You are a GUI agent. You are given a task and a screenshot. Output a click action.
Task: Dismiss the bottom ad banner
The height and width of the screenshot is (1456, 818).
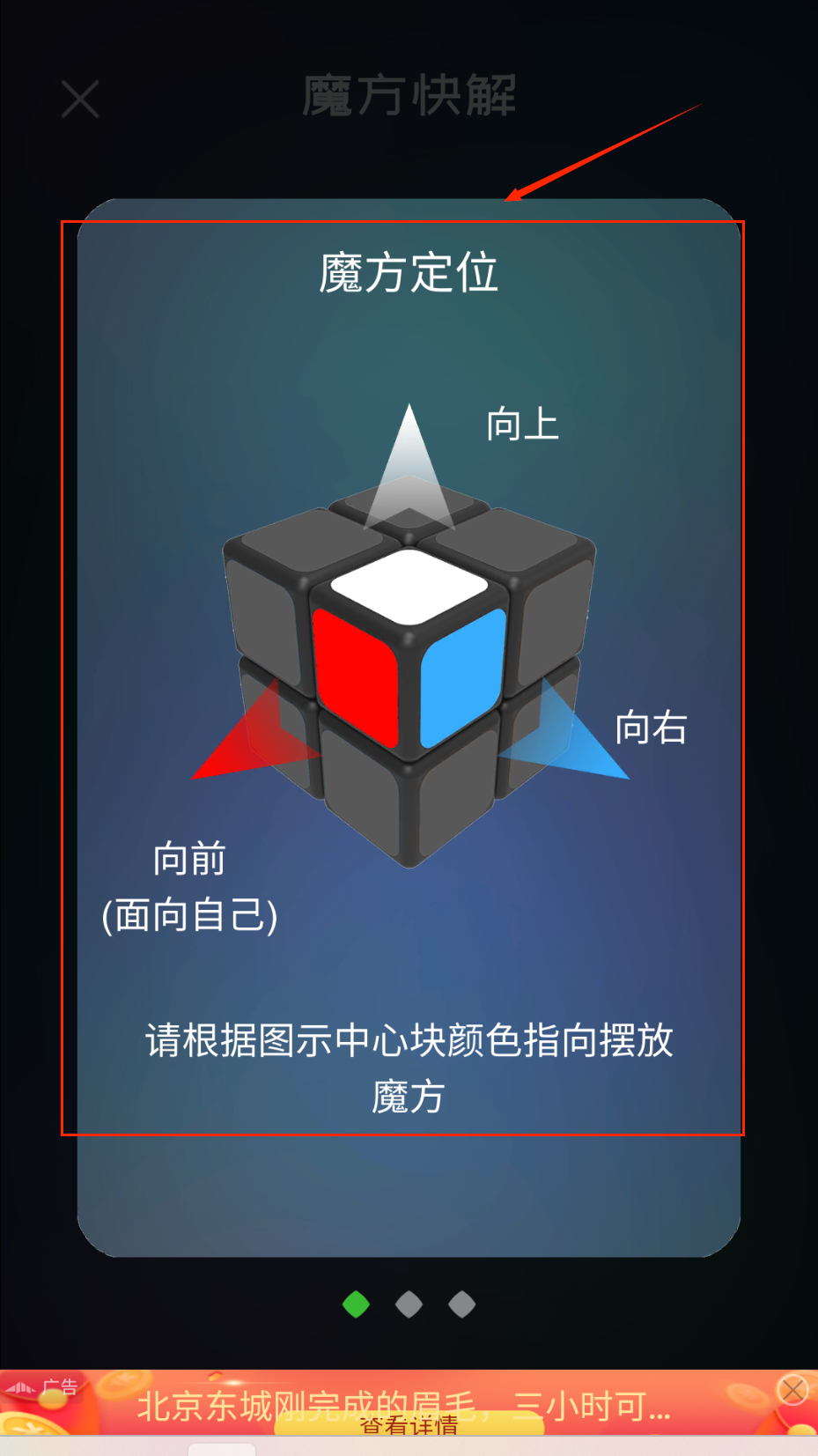[x=792, y=1390]
